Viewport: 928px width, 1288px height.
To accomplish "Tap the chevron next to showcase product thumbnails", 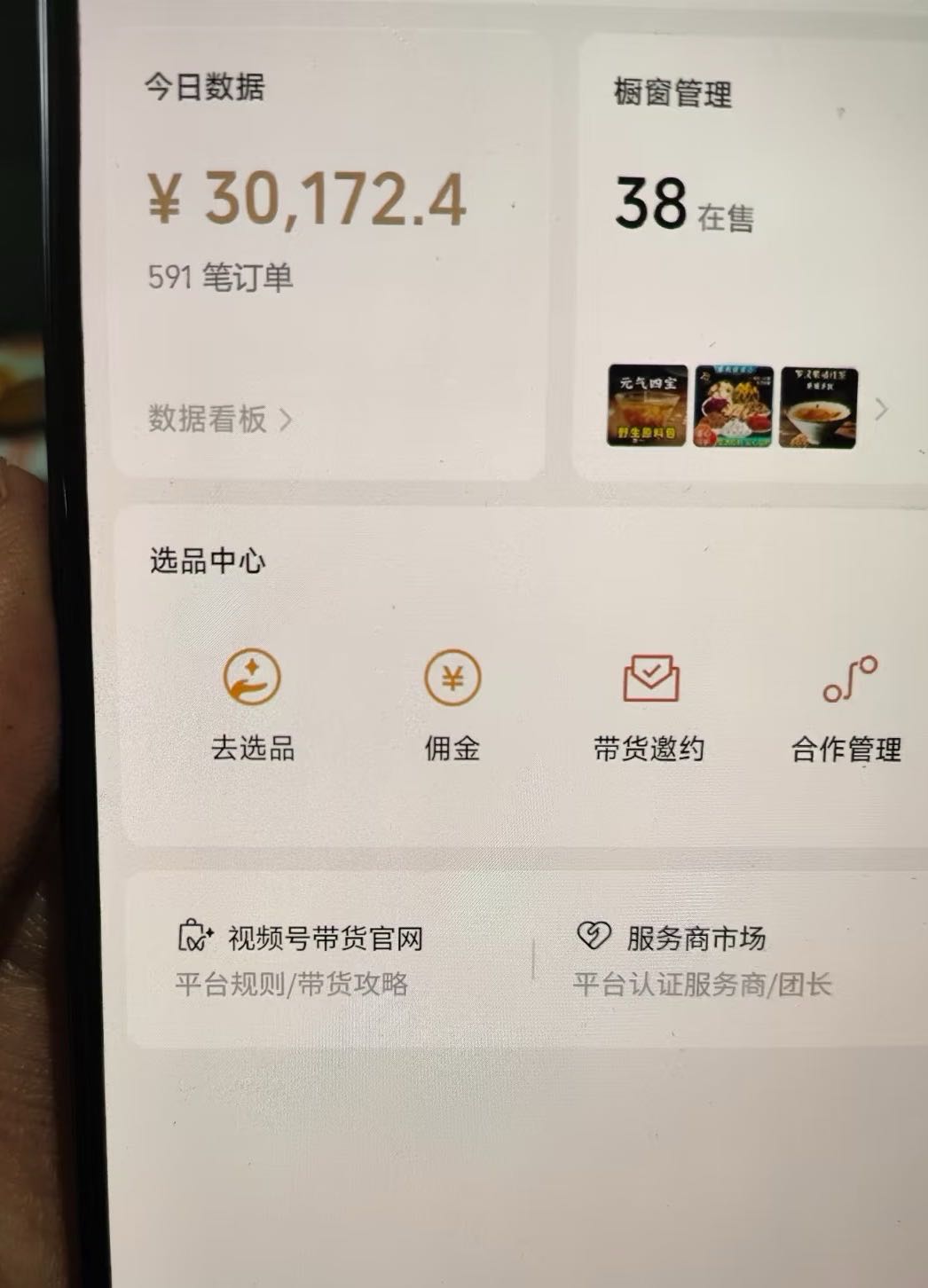I will [x=881, y=409].
